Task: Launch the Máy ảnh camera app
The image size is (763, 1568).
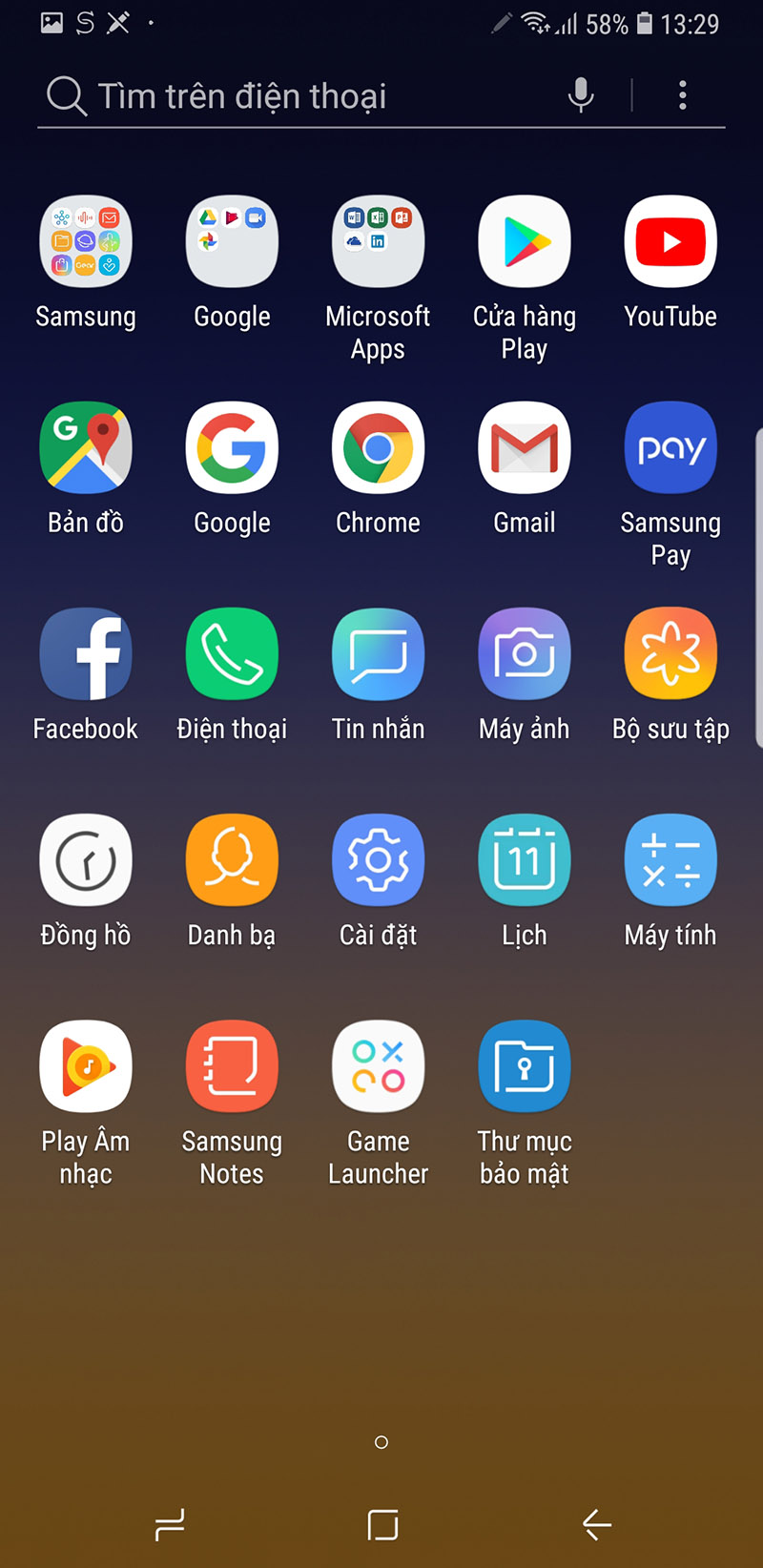Action: coord(525,653)
